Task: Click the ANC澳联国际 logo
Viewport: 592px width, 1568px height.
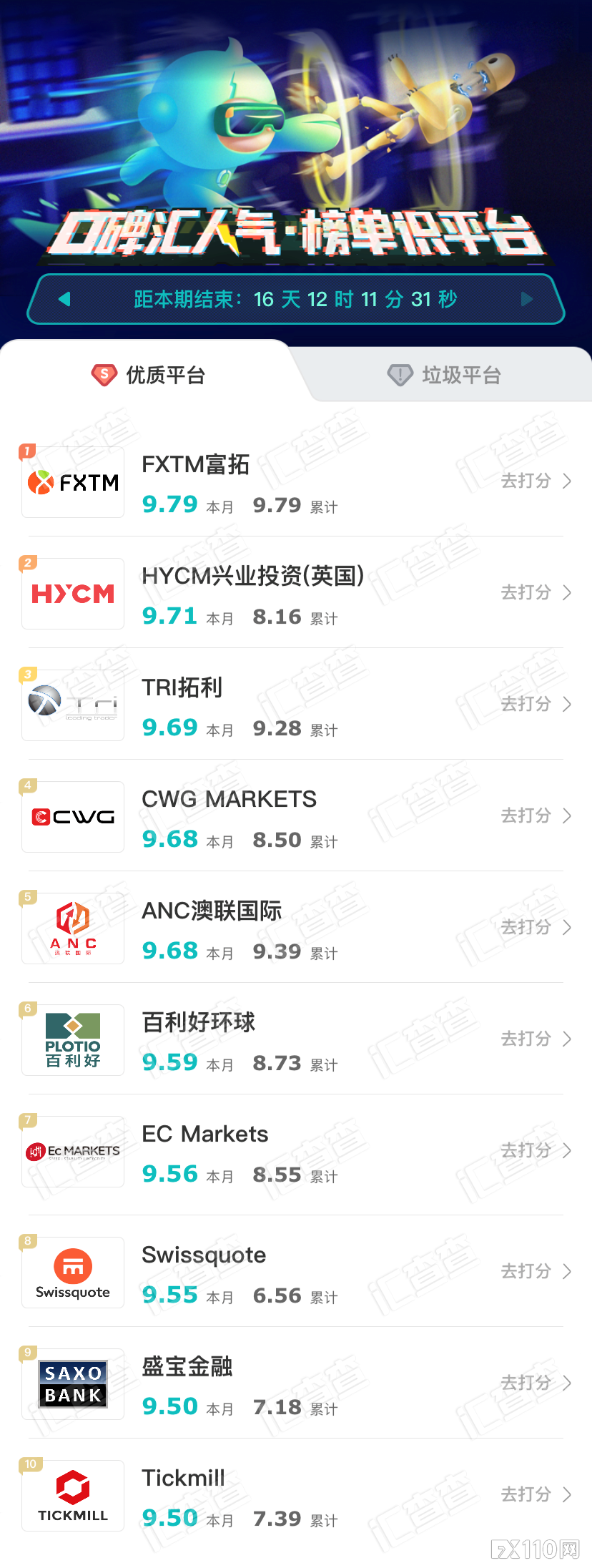Action: click(x=72, y=927)
